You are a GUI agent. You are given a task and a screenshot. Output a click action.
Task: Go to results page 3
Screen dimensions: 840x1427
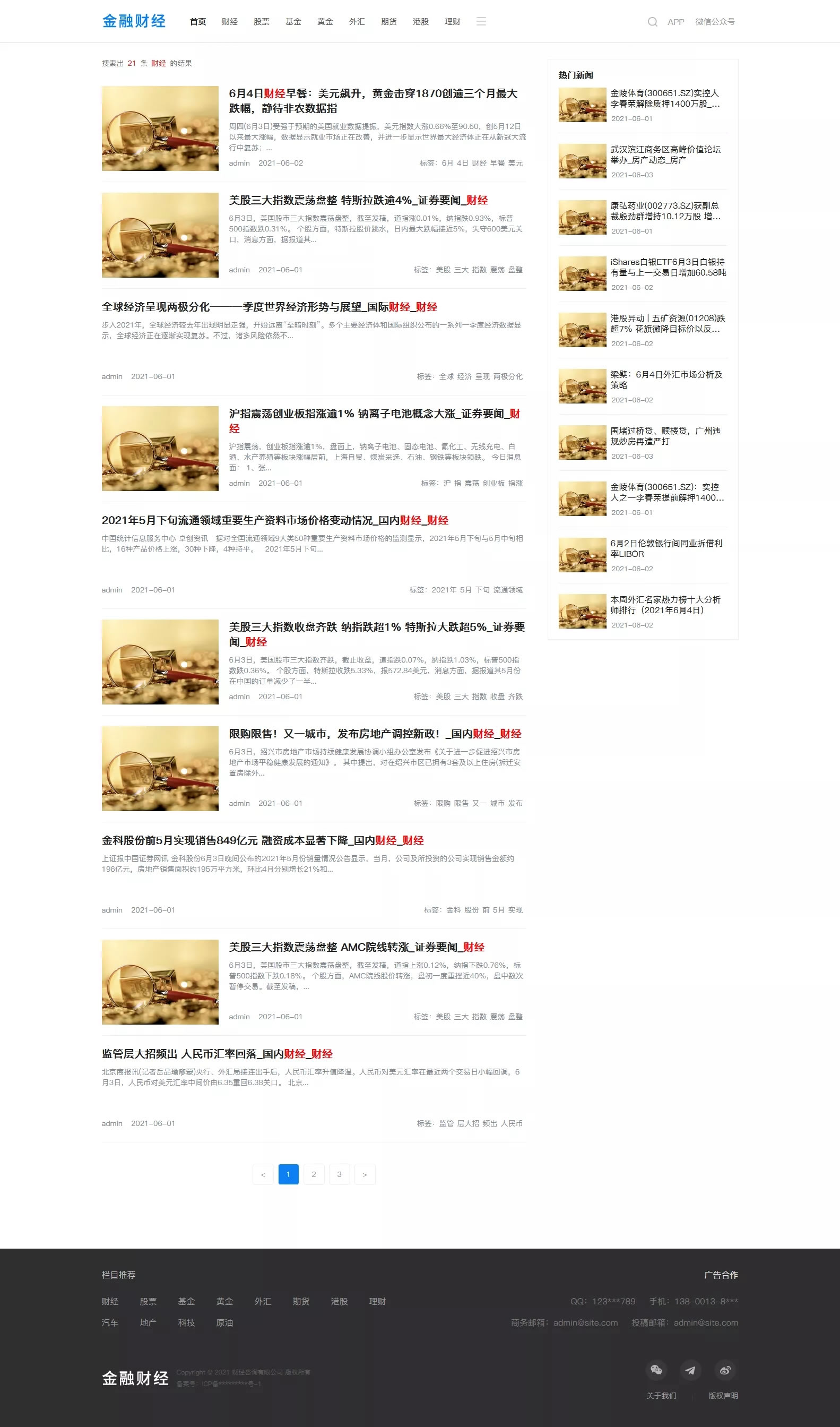339,1174
